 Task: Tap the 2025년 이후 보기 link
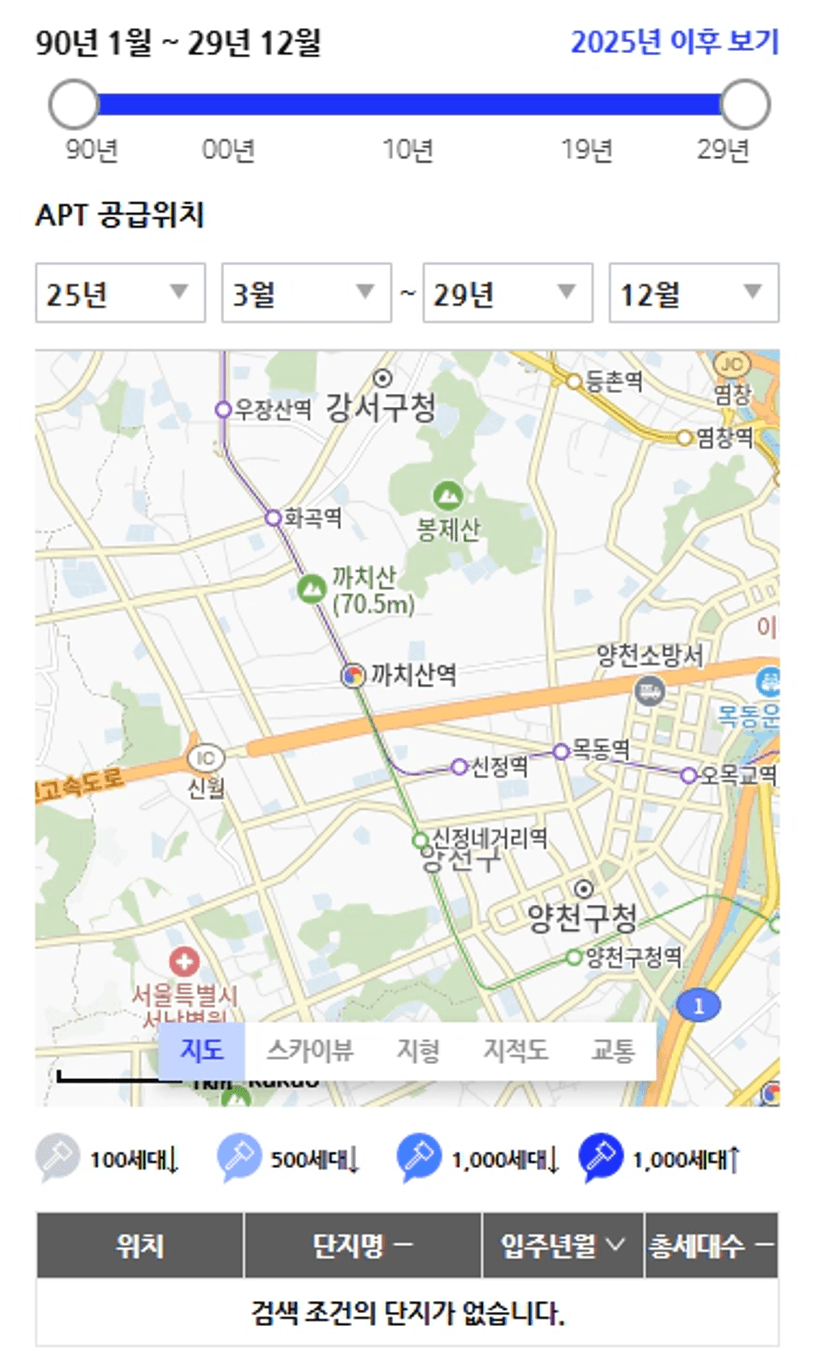point(674,42)
